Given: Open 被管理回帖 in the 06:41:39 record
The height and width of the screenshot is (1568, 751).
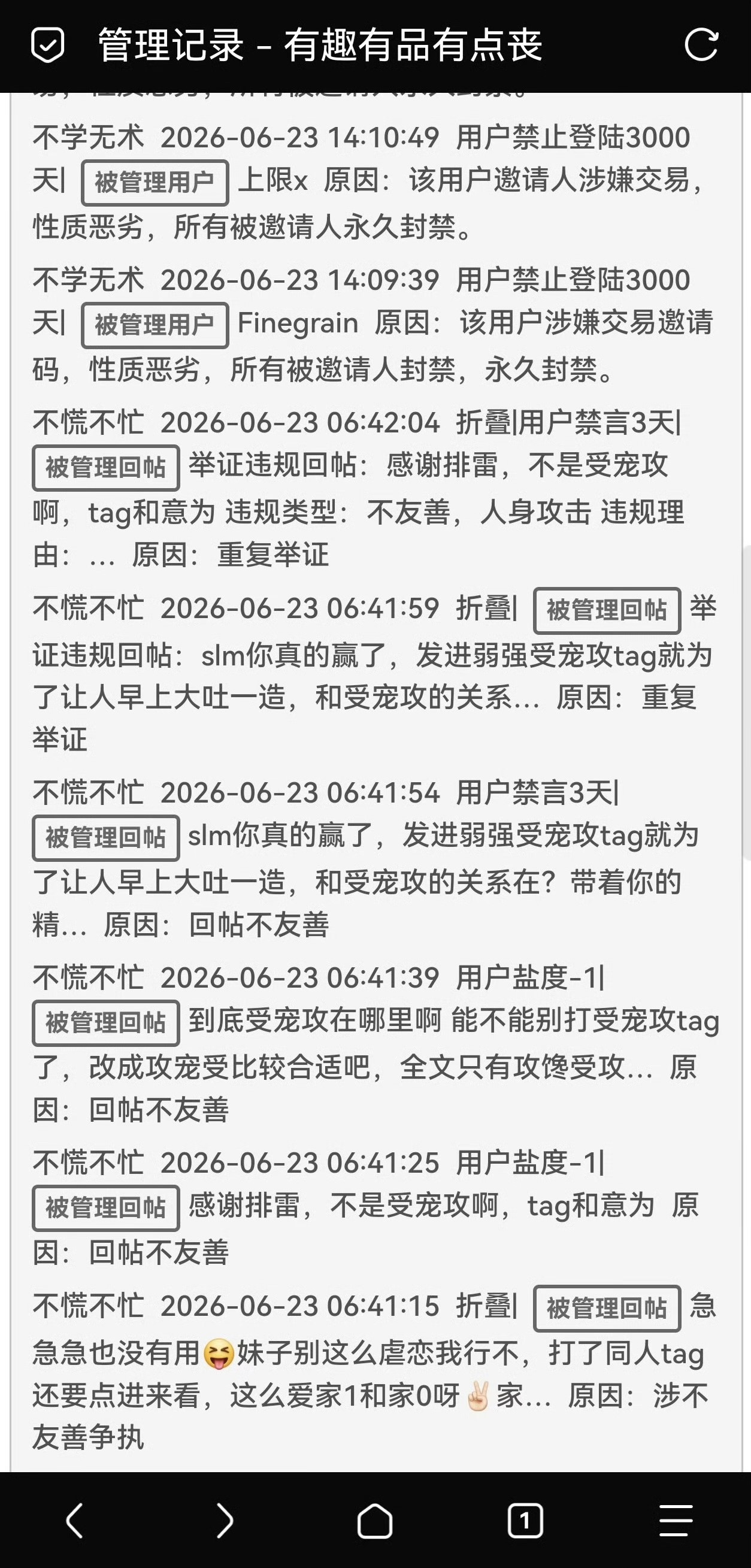Looking at the screenshot, I should click(106, 1023).
